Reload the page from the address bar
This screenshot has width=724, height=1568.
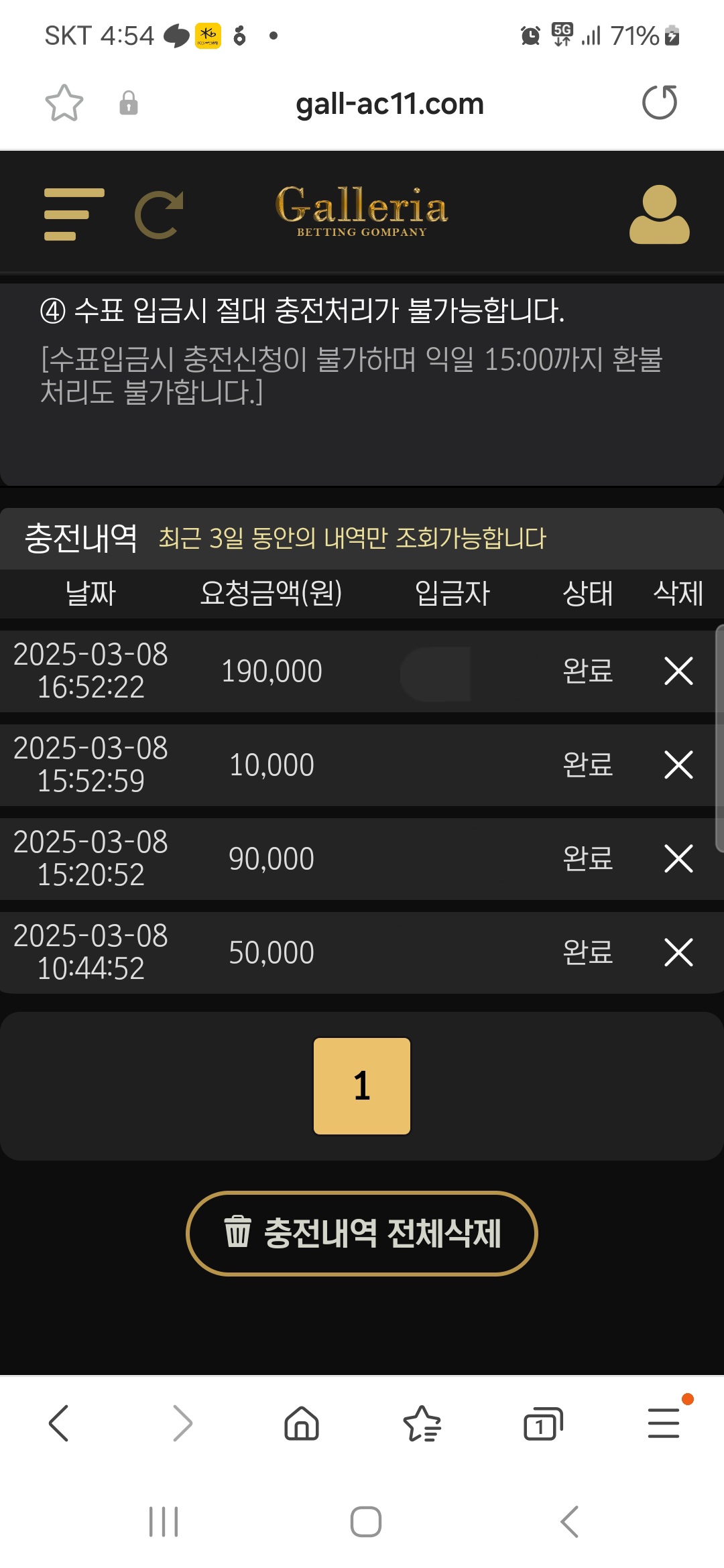tap(660, 103)
